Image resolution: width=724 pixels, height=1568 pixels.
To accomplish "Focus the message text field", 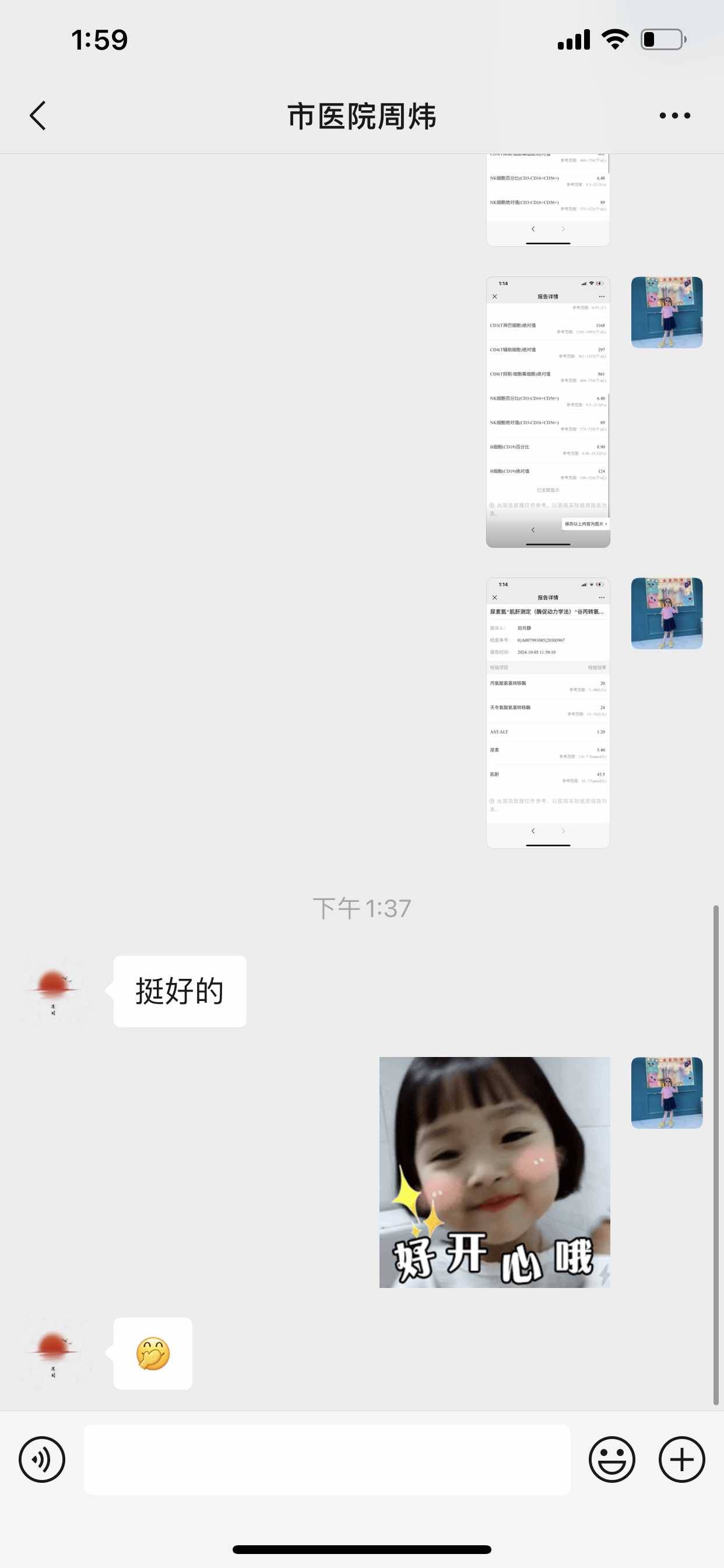I will point(326,1459).
